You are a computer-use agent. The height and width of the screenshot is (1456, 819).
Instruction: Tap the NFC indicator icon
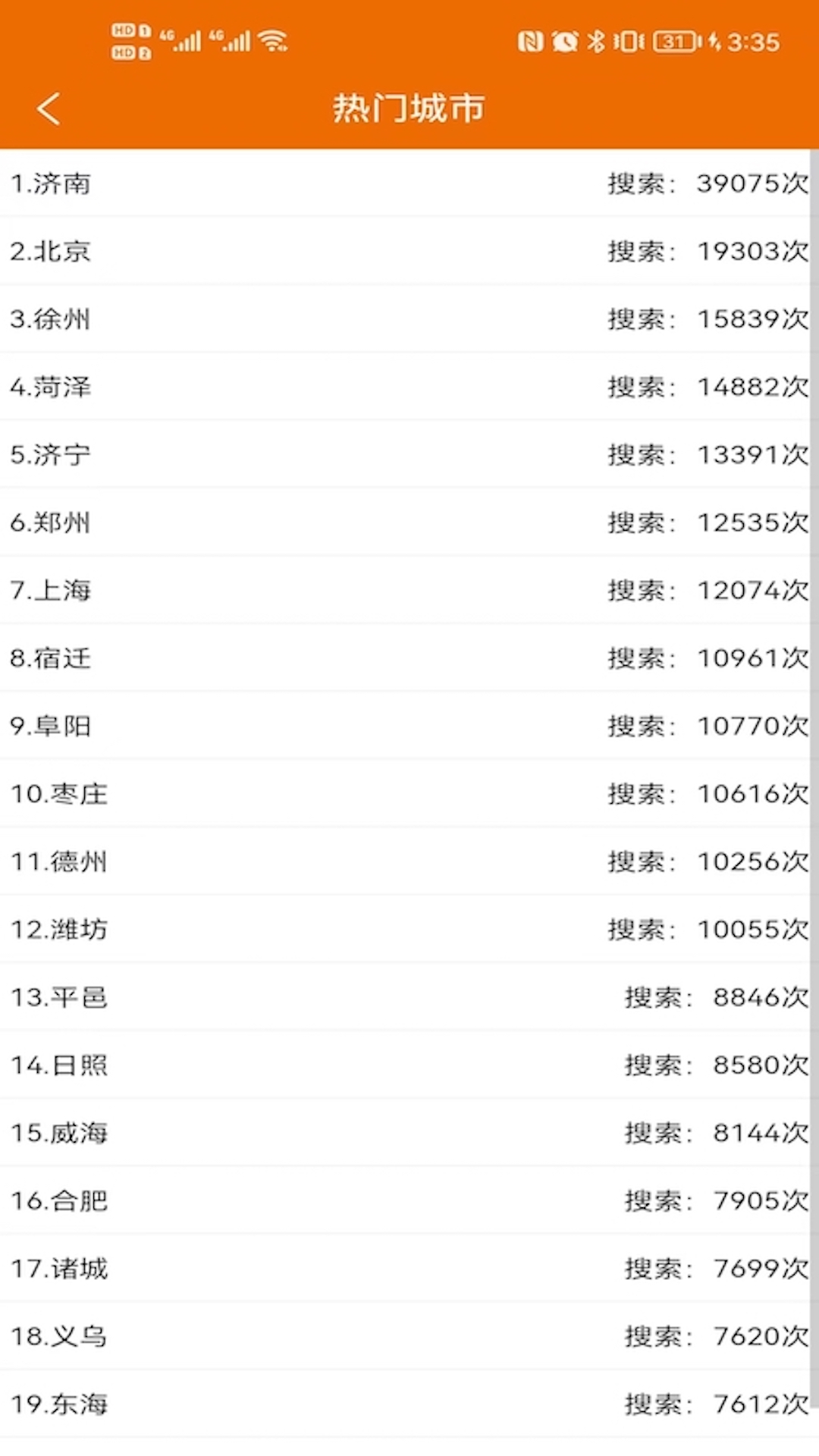(531, 42)
